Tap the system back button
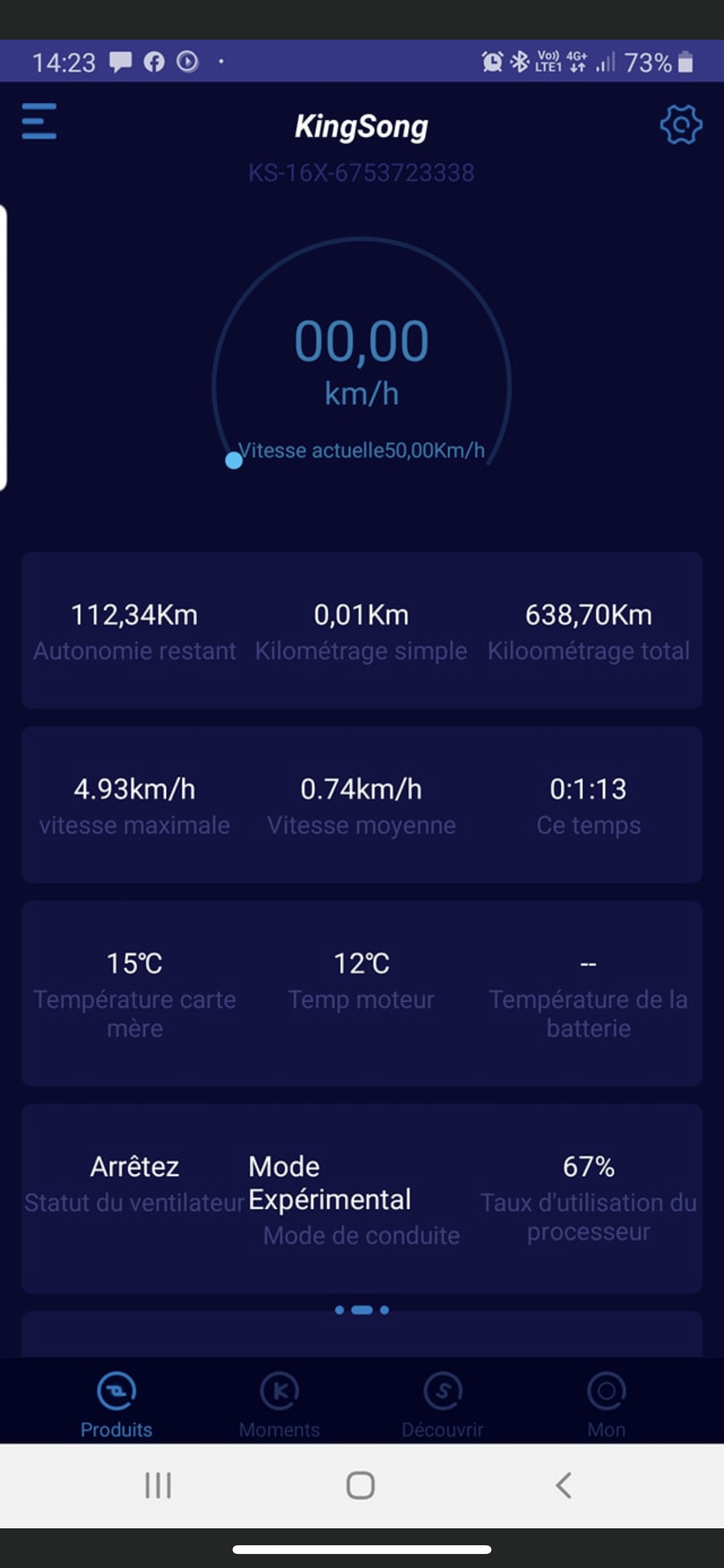Screen dimensions: 724x1568 click(x=563, y=1485)
